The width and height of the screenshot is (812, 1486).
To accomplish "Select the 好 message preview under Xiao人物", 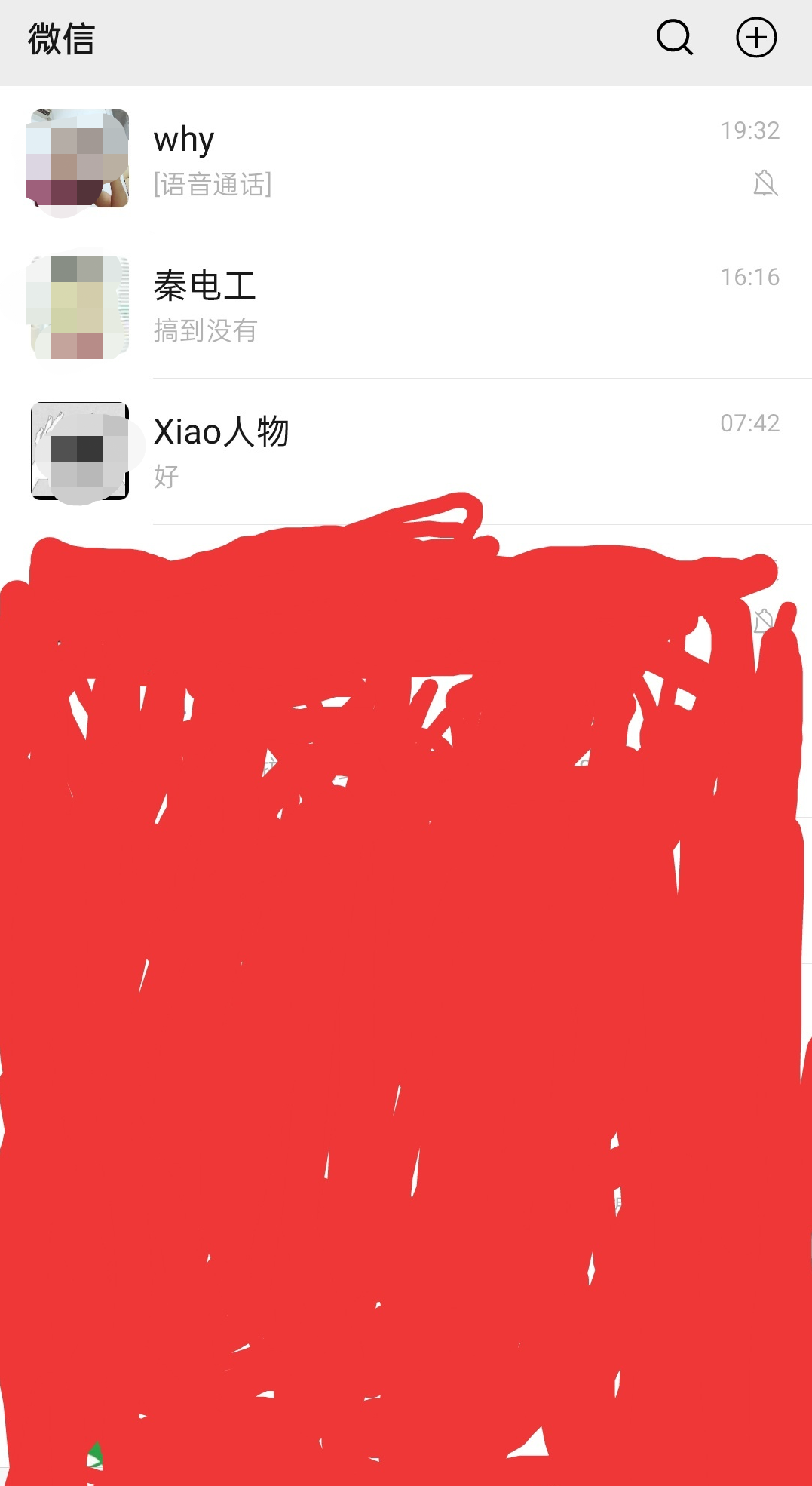I will click(165, 477).
